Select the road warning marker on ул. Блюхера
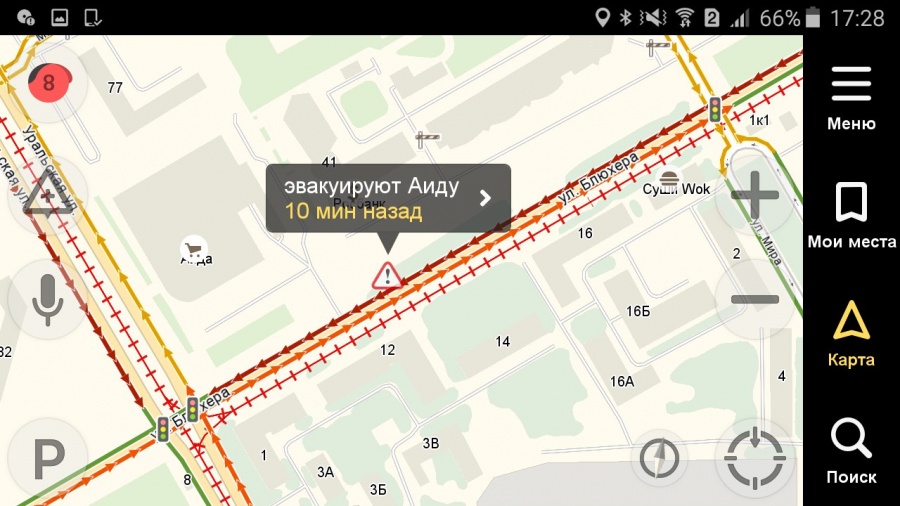The width and height of the screenshot is (900, 506). [x=387, y=275]
